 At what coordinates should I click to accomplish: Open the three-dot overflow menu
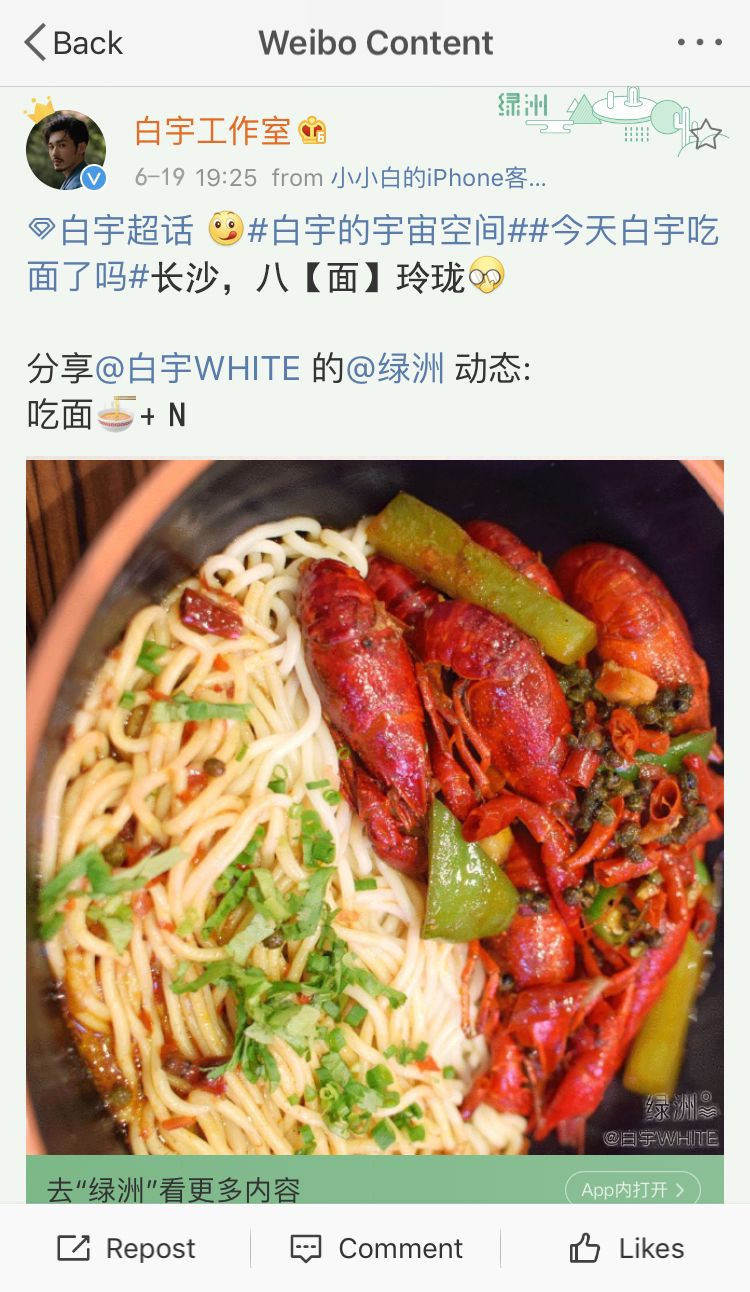pyautogui.click(x=699, y=43)
